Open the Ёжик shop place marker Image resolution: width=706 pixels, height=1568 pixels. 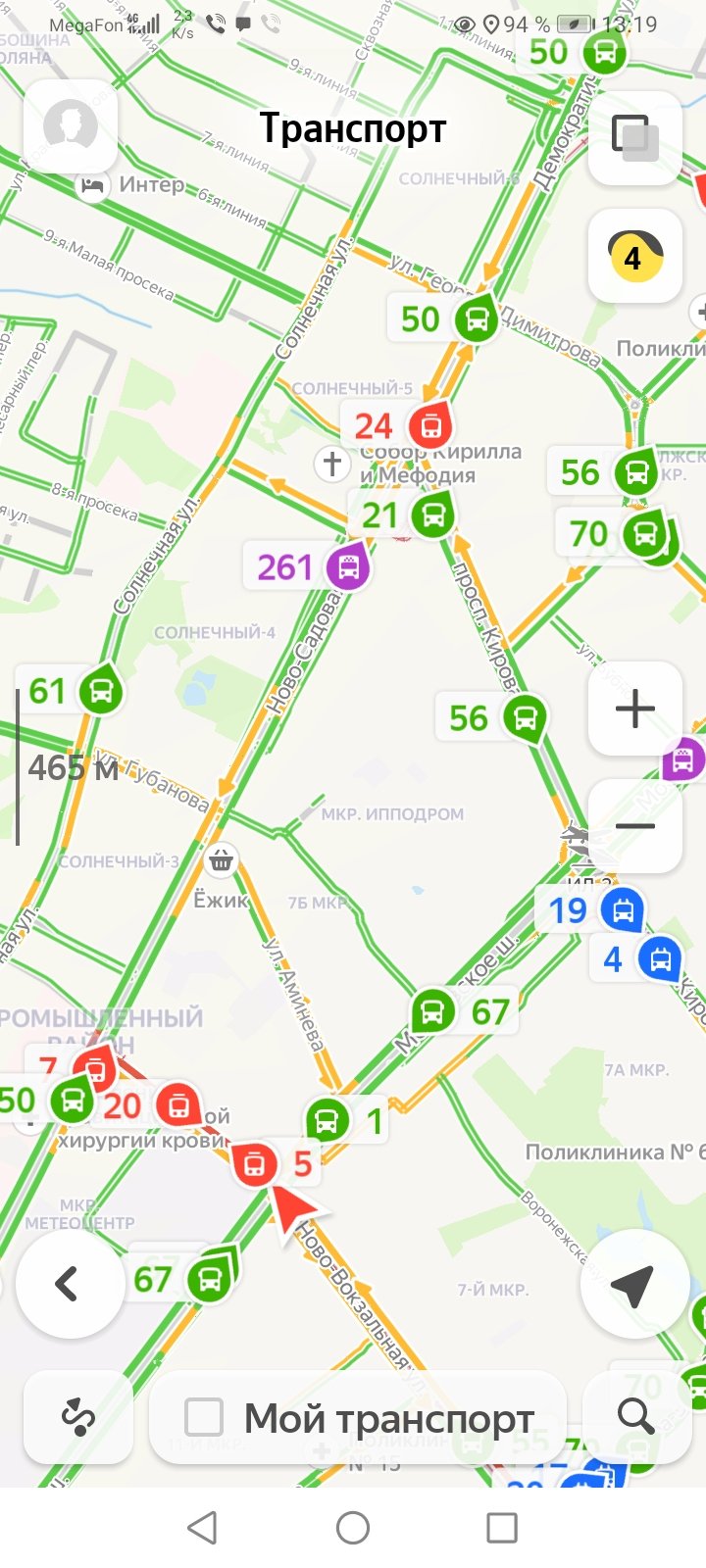[222, 861]
